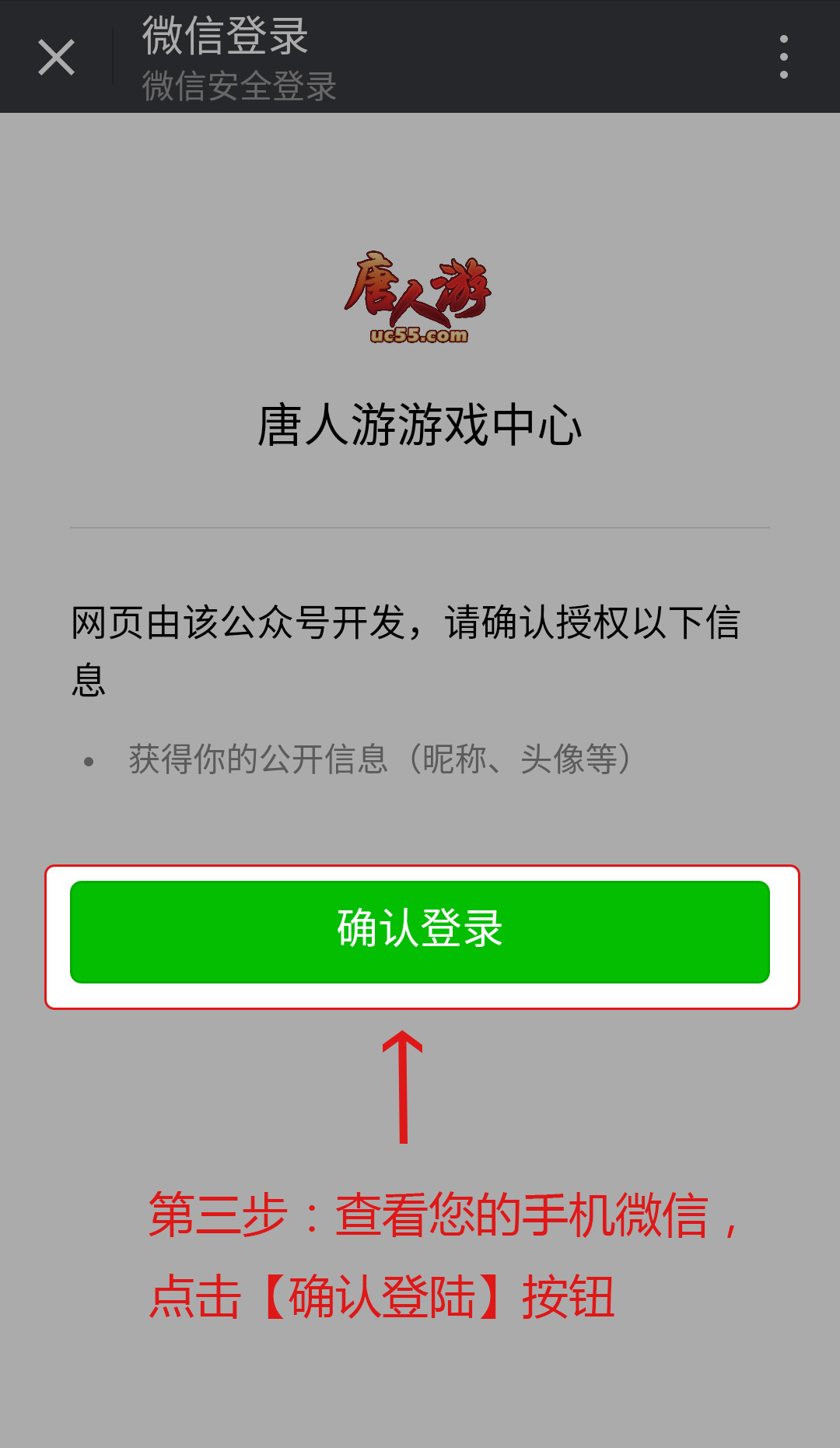Click the X close icon at top left
The width and height of the screenshot is (840, 1448).
[x=55, y=58]
